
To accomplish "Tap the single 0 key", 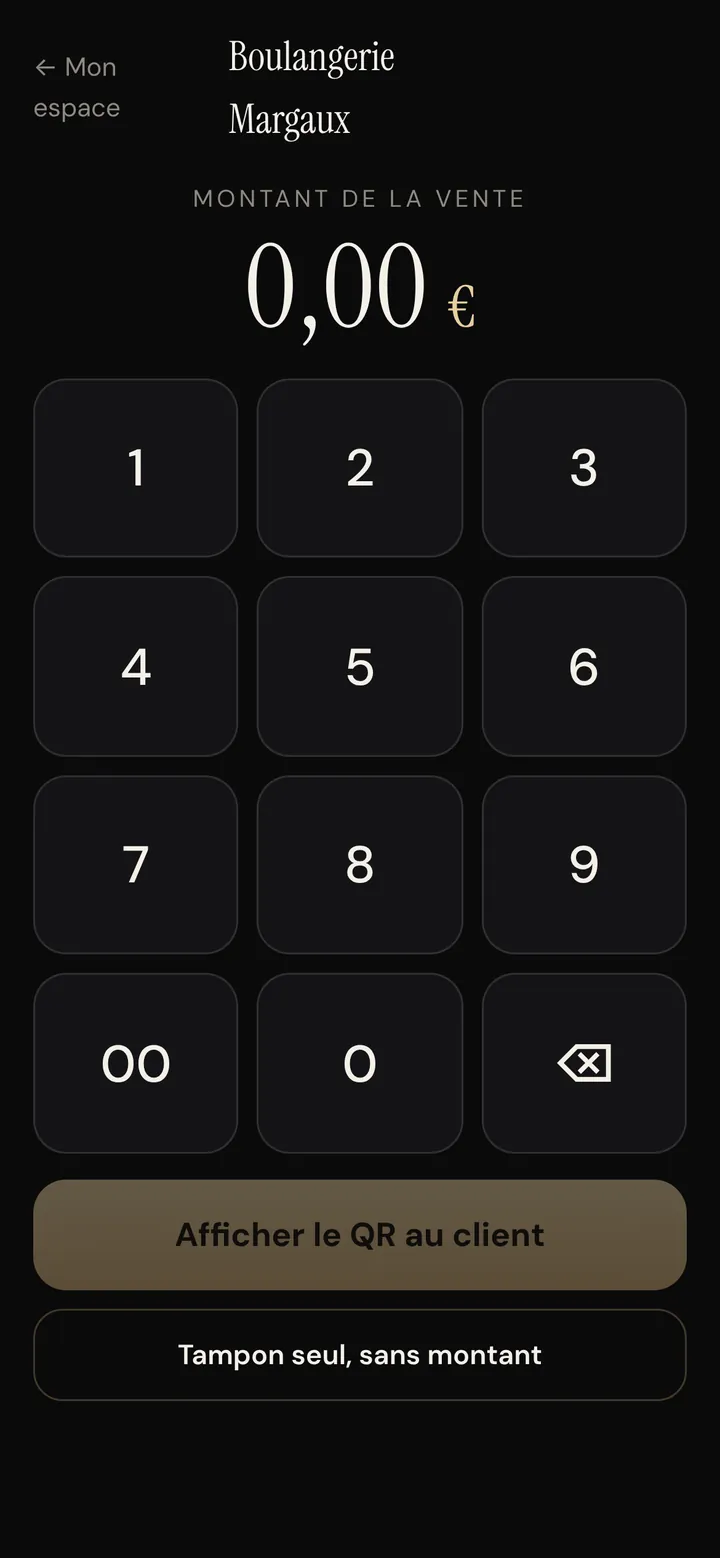I will pos(360,1063).
